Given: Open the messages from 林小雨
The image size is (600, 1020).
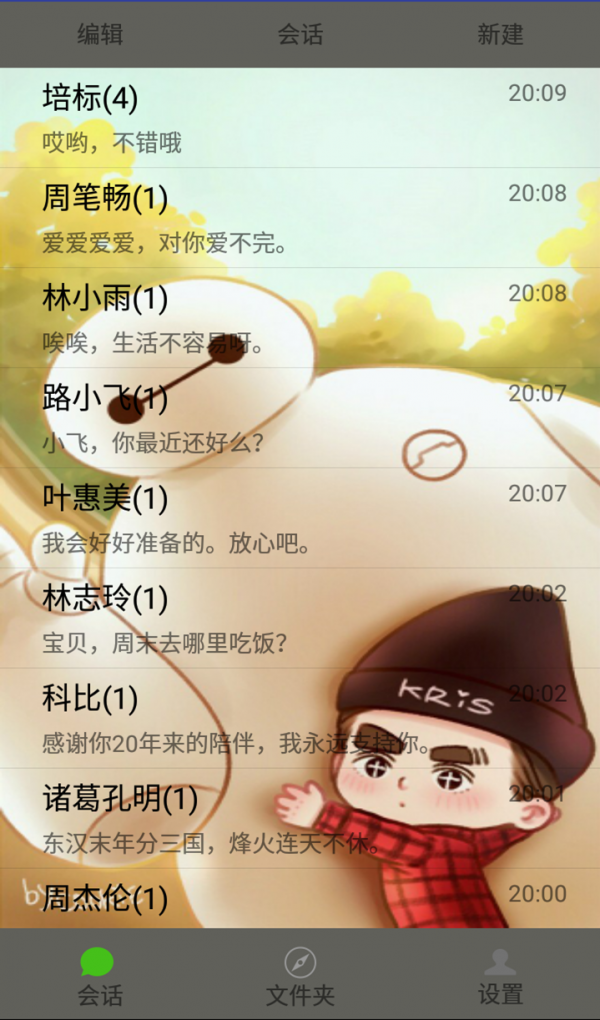Looking at the screenshot, I should coord(300,318).
